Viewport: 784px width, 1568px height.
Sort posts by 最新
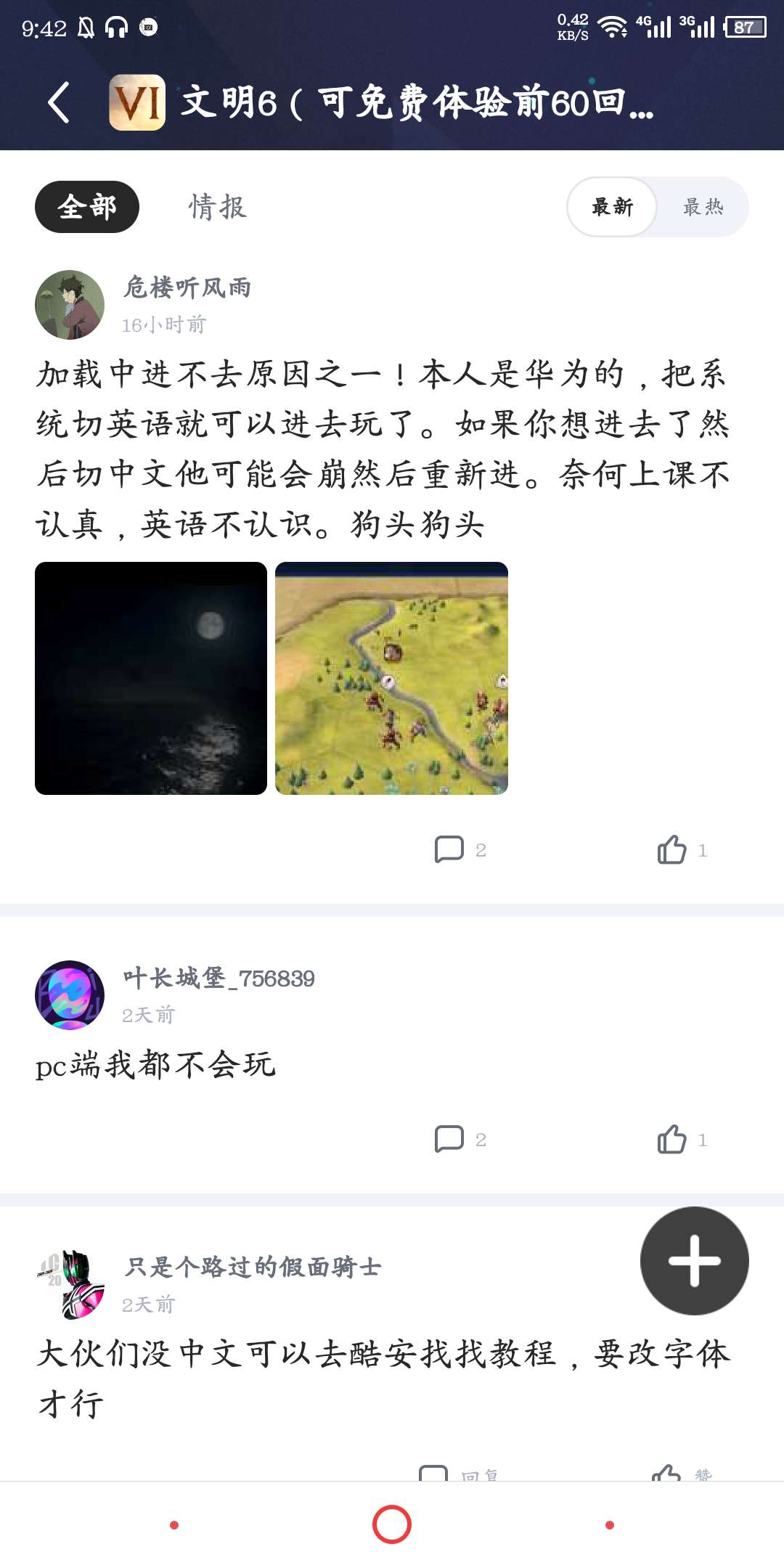click(x=612, y=207)
